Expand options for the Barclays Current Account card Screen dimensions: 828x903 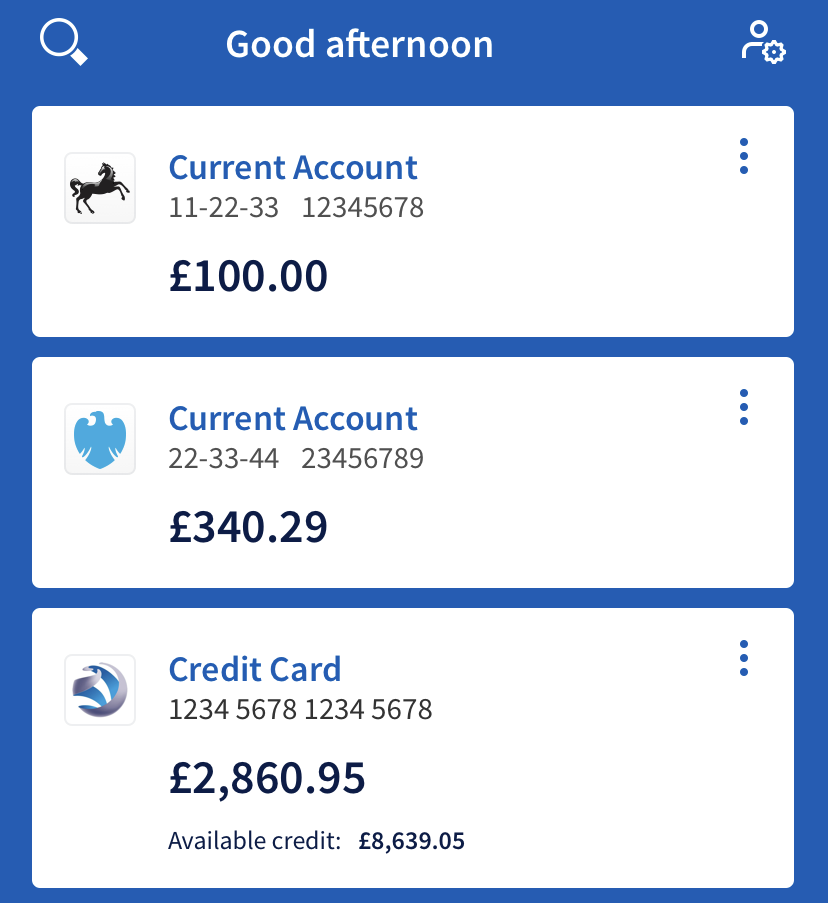pyautogui.click(x=744, y=406)
